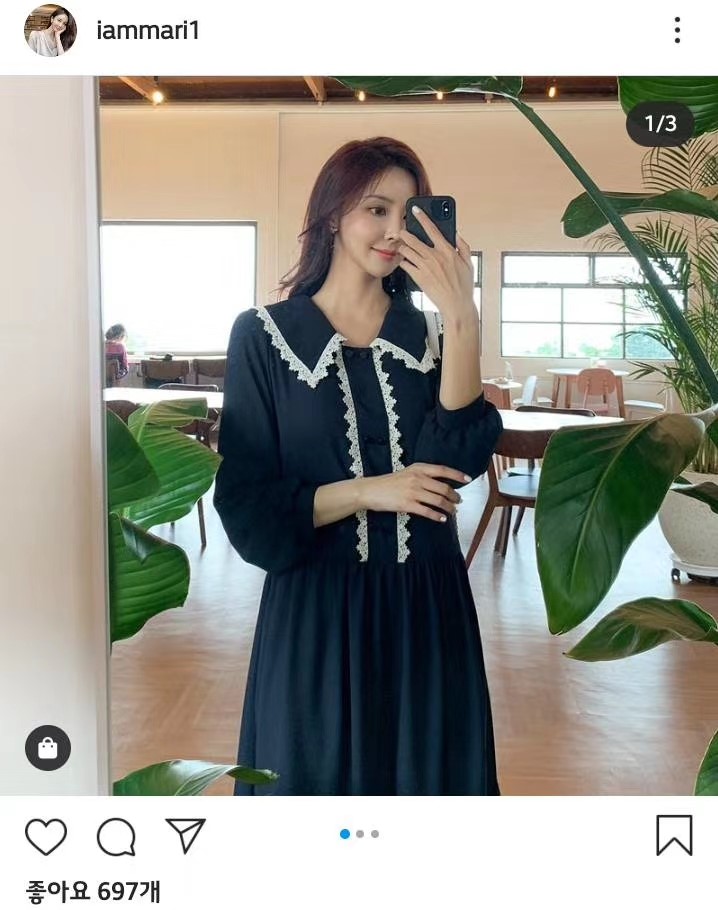This screenshot has height=910, width=718.
Task: Open iammari1's profile picture
Action: coord(50,30)
